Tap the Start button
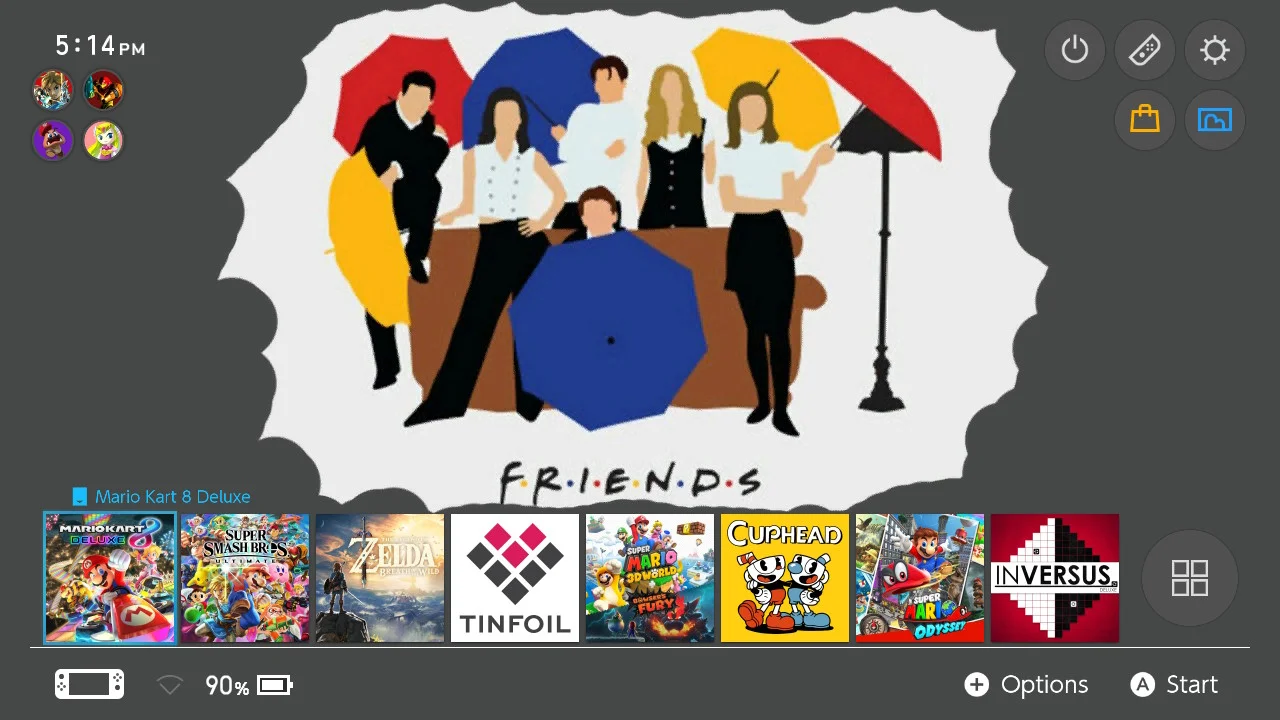1280x720 pixels. click(x=1174, y=685)
